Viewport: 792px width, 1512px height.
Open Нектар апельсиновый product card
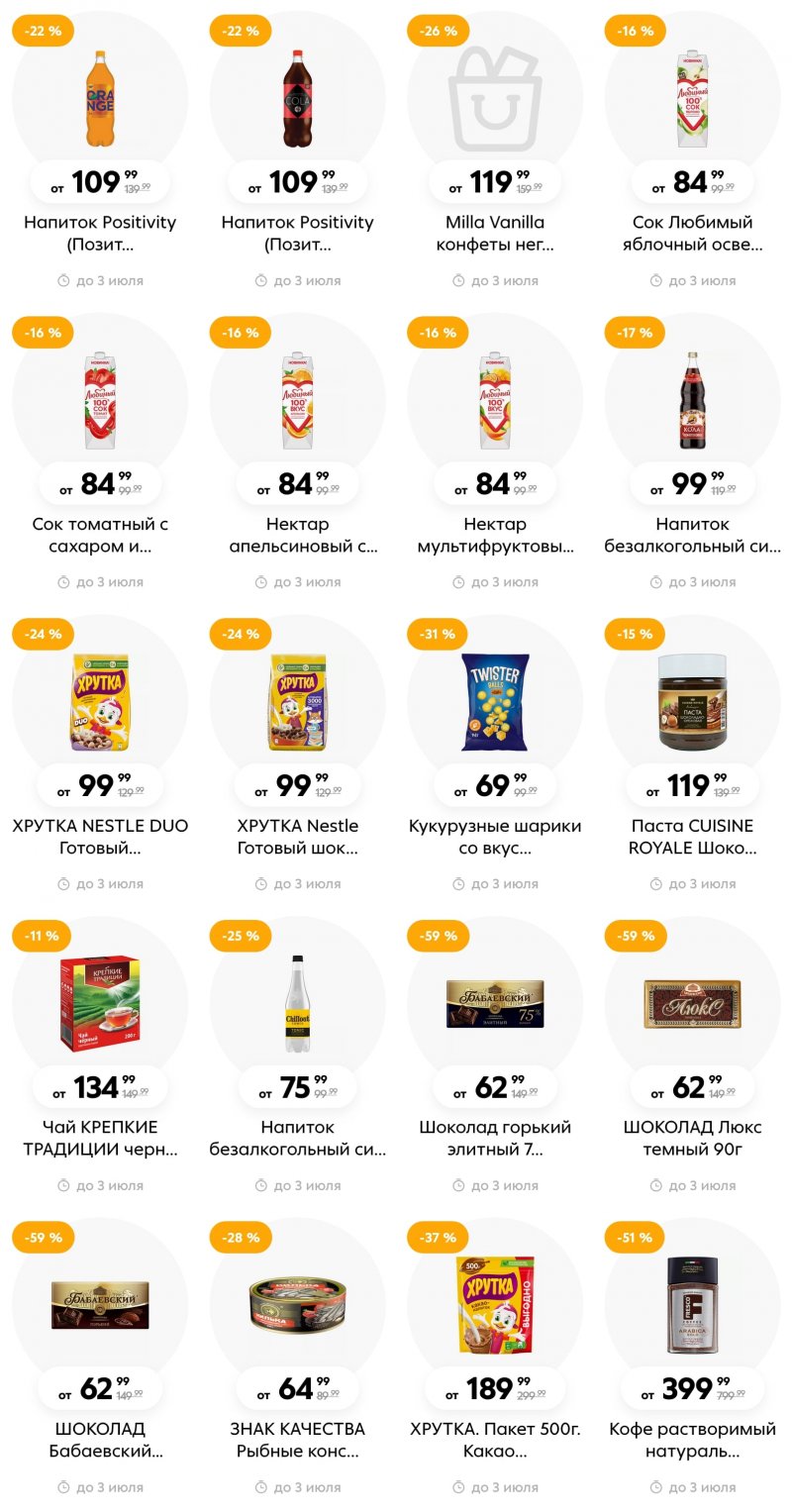click(x=297, y=401)
